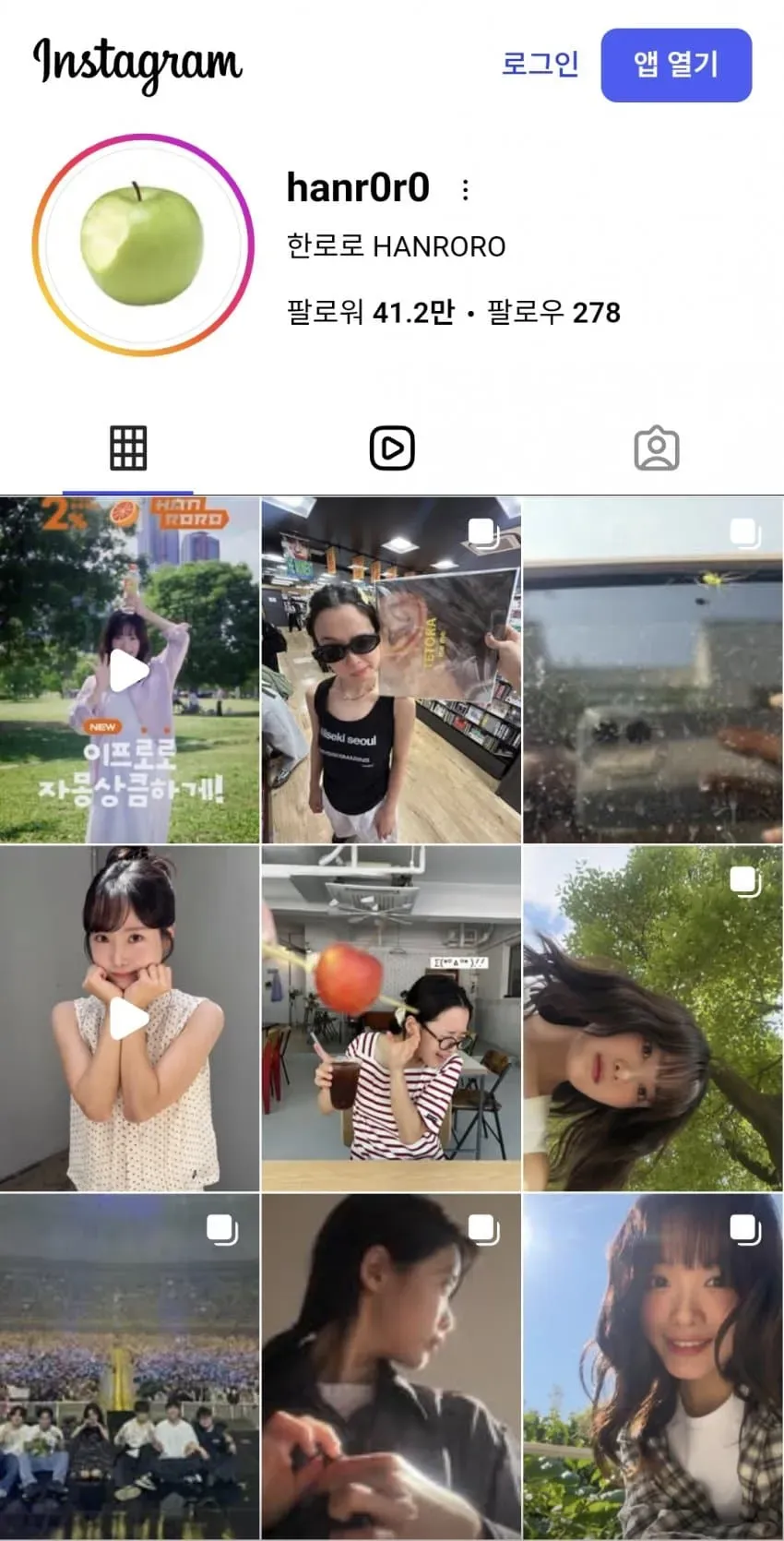Open the sunny smiling plaid shirt post
784x1541 pixels.
pos(653,1367)
